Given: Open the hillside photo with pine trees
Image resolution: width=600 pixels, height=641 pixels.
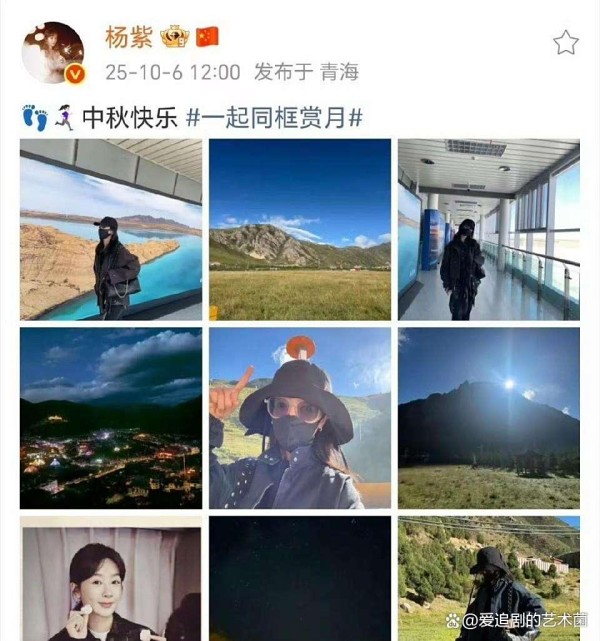Looking at the screenshot, I should point(488,570).
